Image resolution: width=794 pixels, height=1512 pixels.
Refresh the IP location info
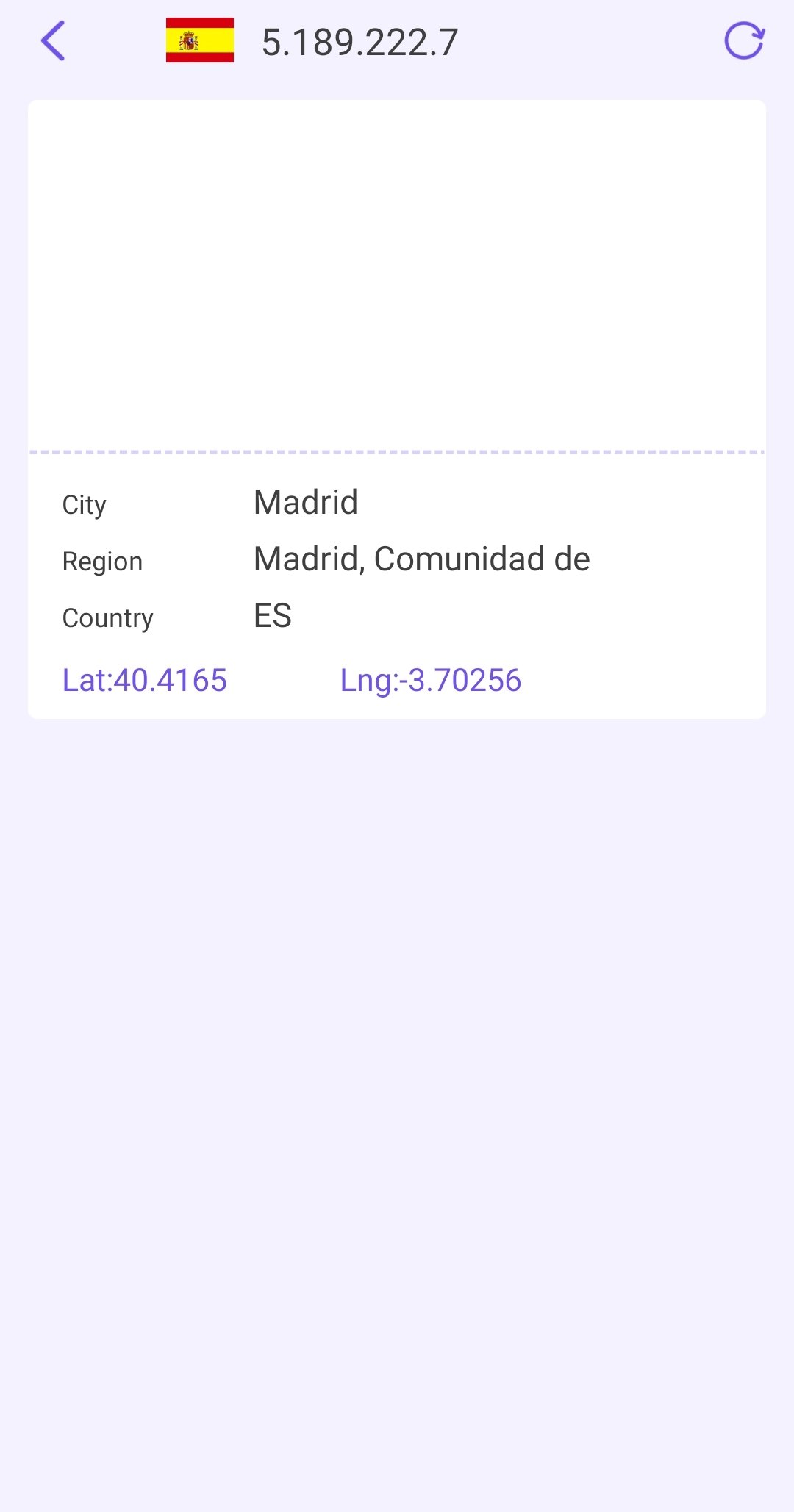[744, 40]
